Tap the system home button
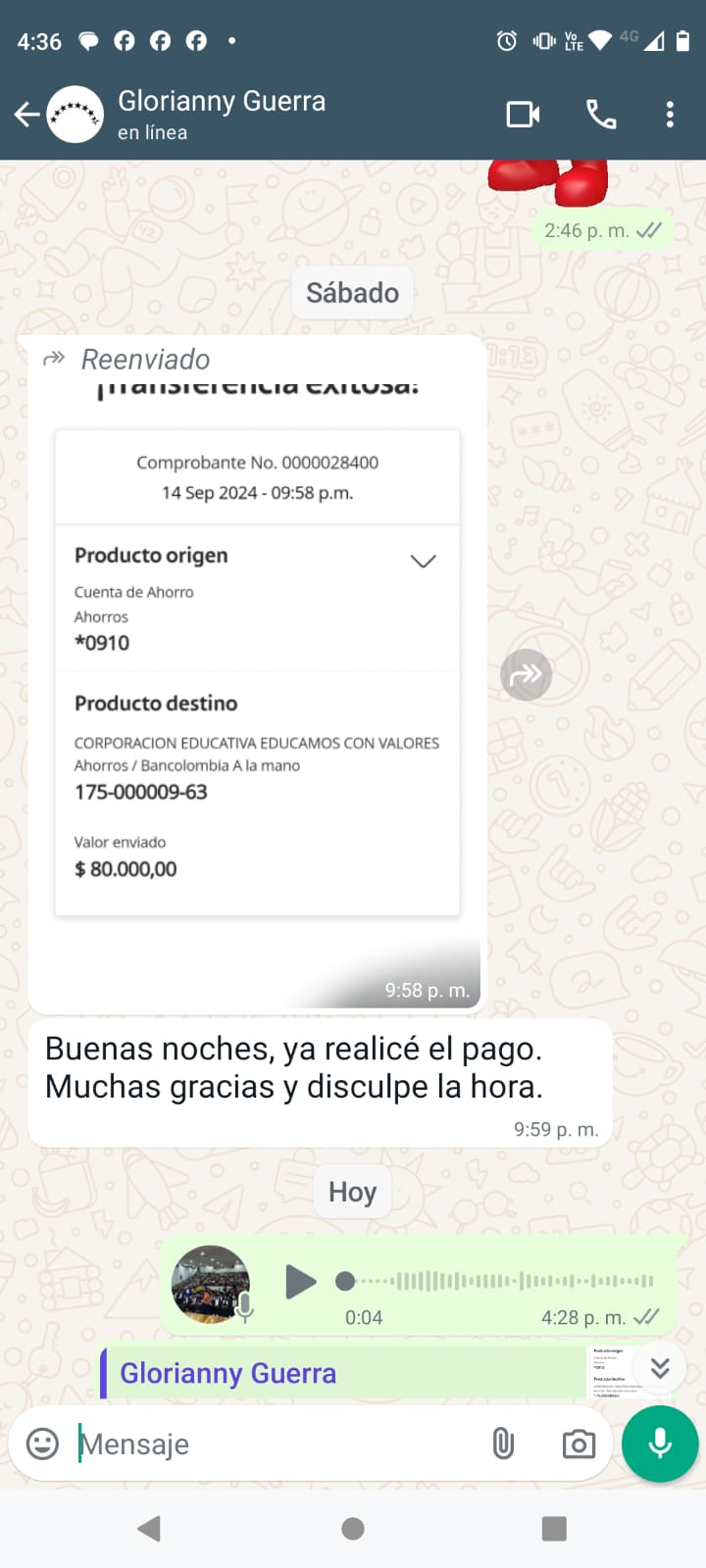The width and height of the screenshot is (706, 1568). click(353, 1528)
